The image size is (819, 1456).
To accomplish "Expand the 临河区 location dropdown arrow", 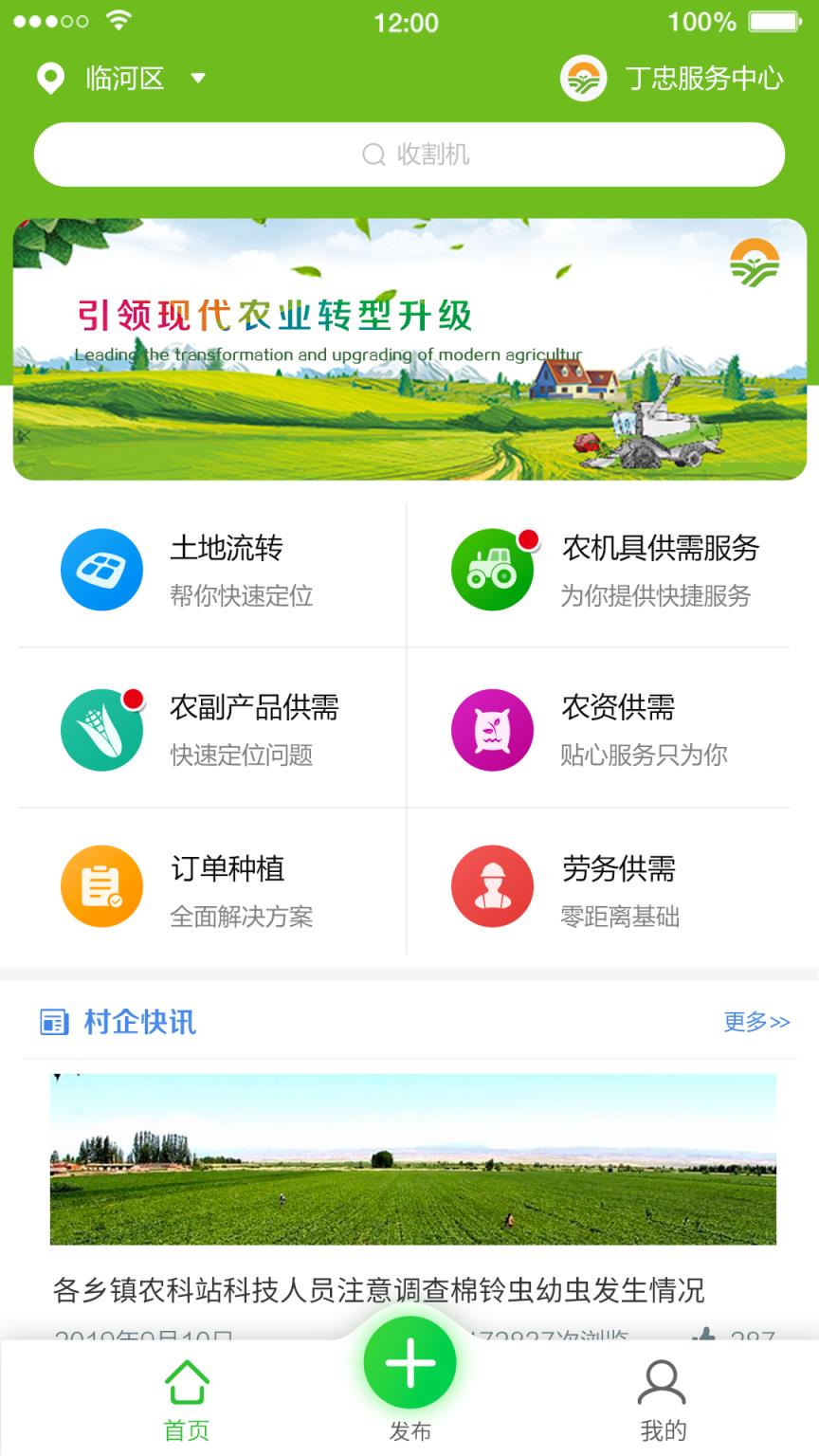I will [x=198, y=80].
